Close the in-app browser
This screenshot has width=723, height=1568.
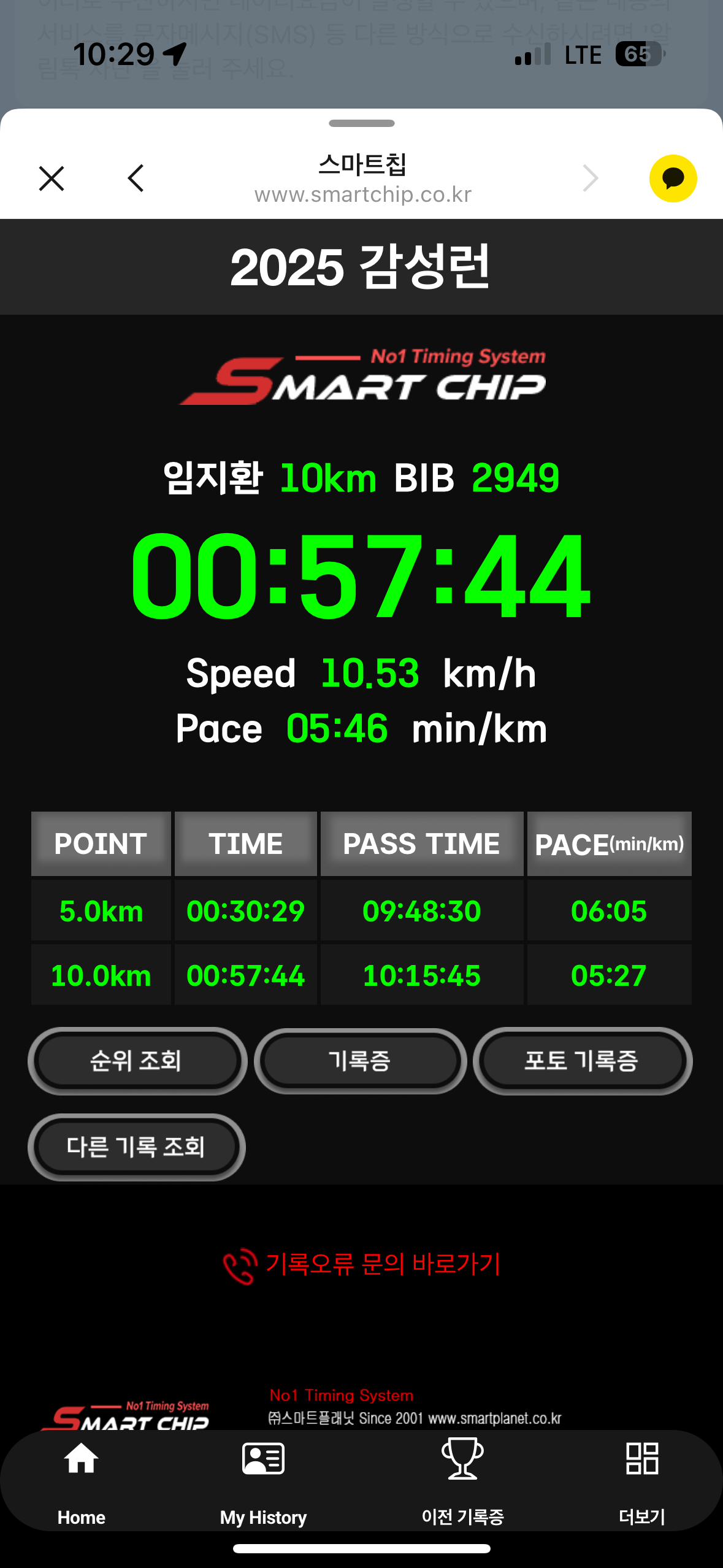click(52, 179)
